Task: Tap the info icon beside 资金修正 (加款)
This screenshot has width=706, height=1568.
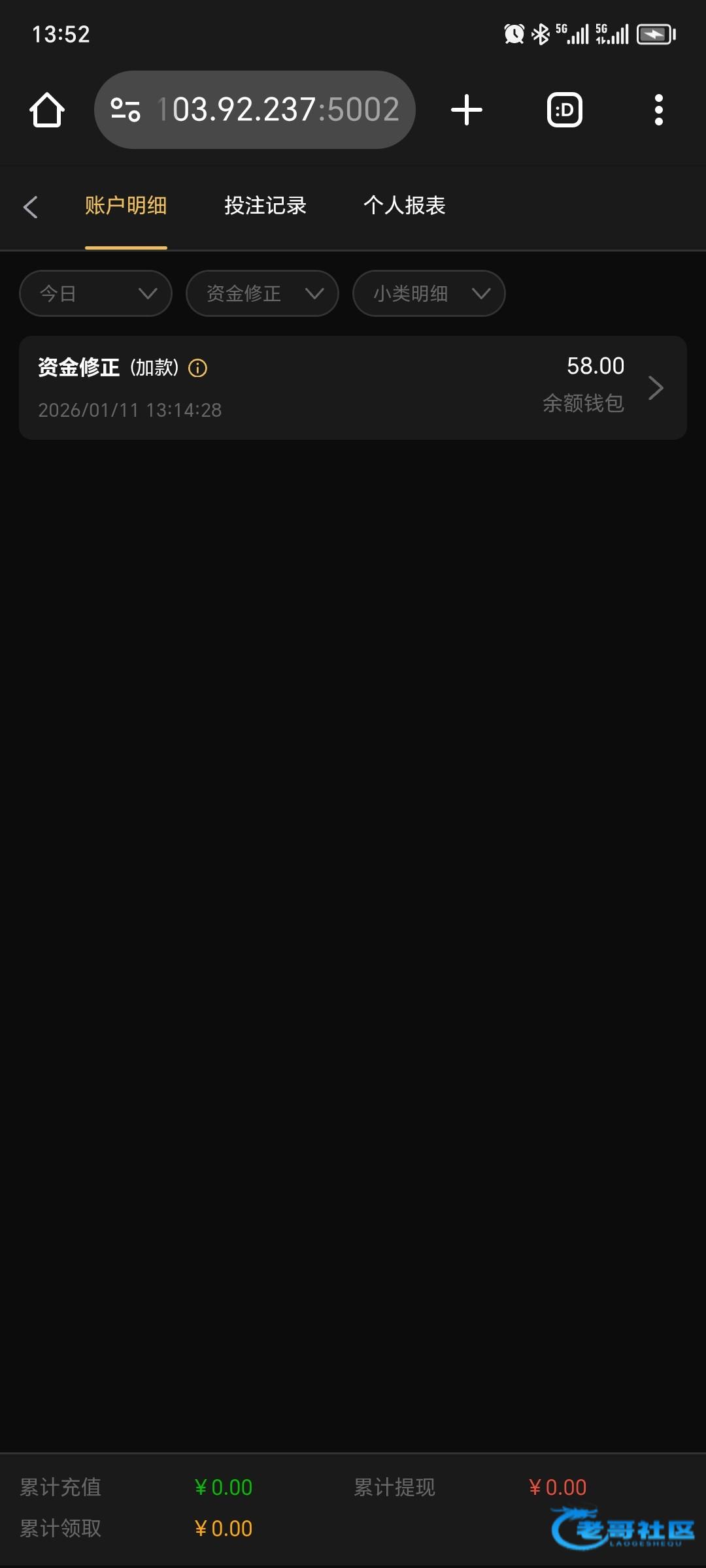Action: click(198, 368)
